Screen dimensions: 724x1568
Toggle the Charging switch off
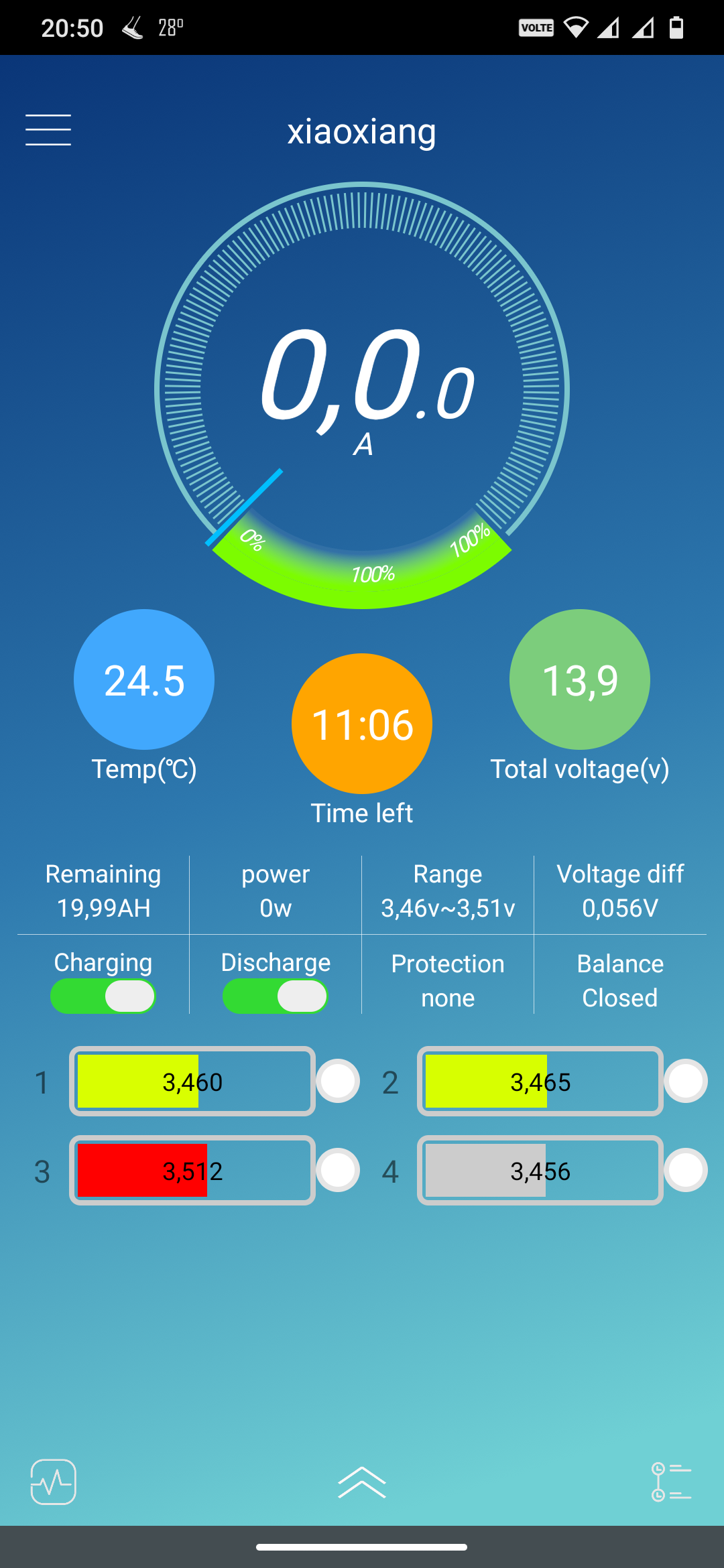[x=103, y=996]
